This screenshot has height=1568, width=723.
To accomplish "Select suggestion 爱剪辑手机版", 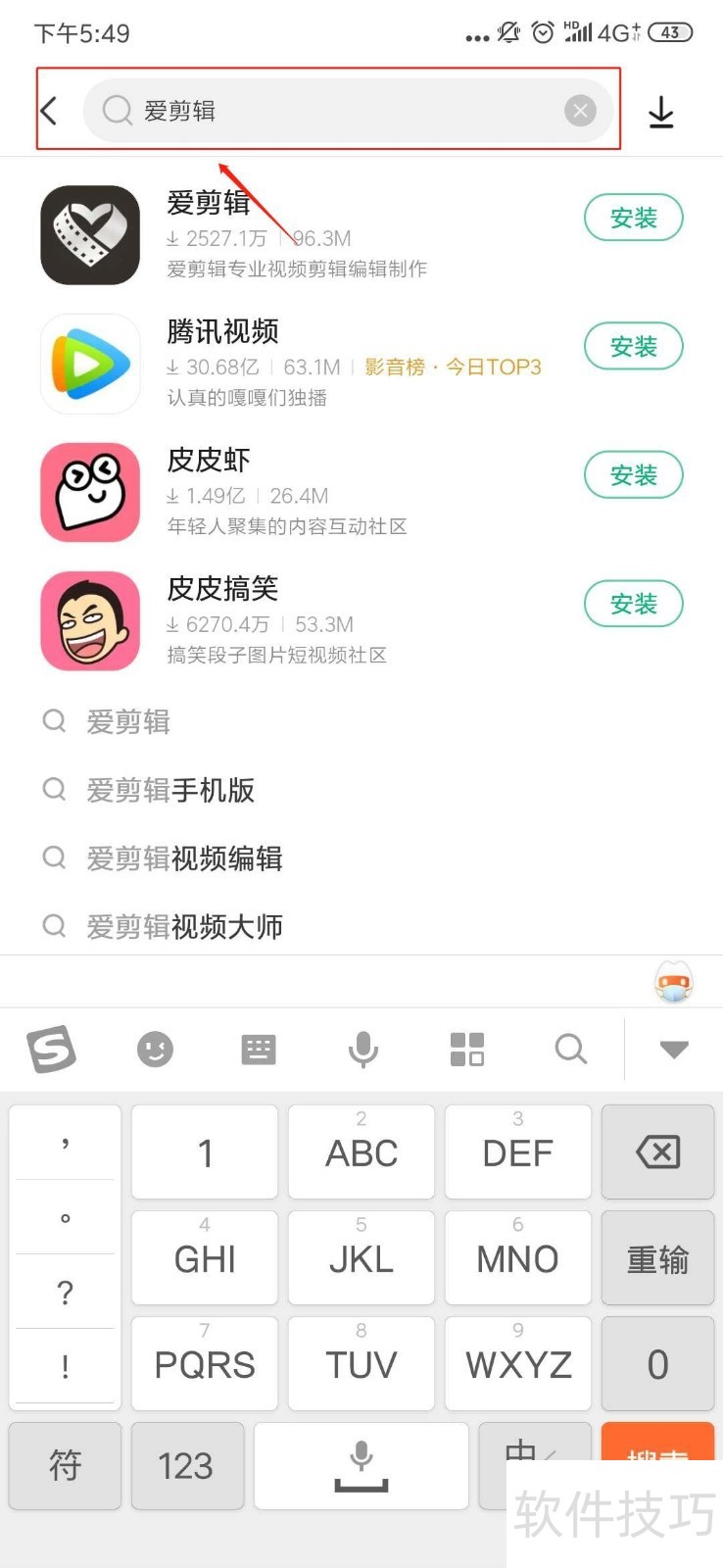I will [171, 790].
